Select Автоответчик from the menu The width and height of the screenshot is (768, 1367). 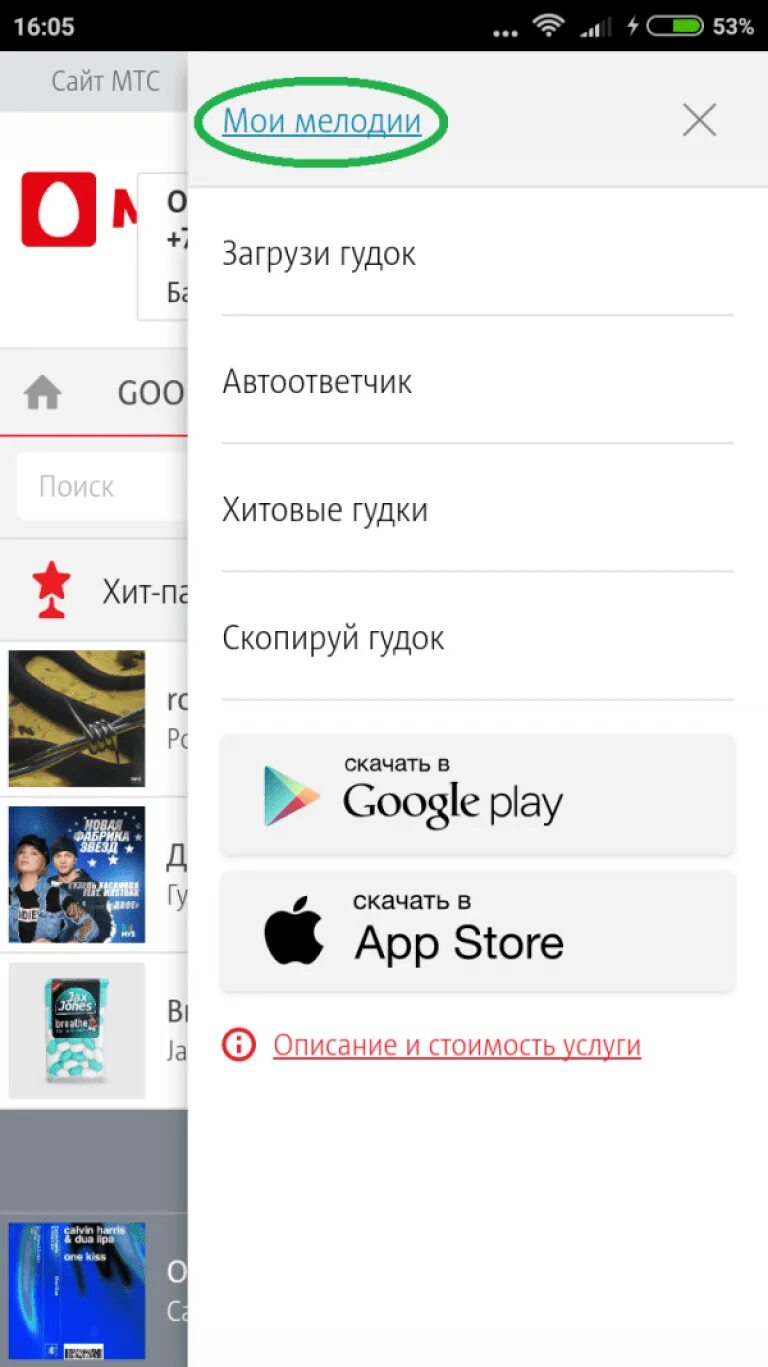317,382
